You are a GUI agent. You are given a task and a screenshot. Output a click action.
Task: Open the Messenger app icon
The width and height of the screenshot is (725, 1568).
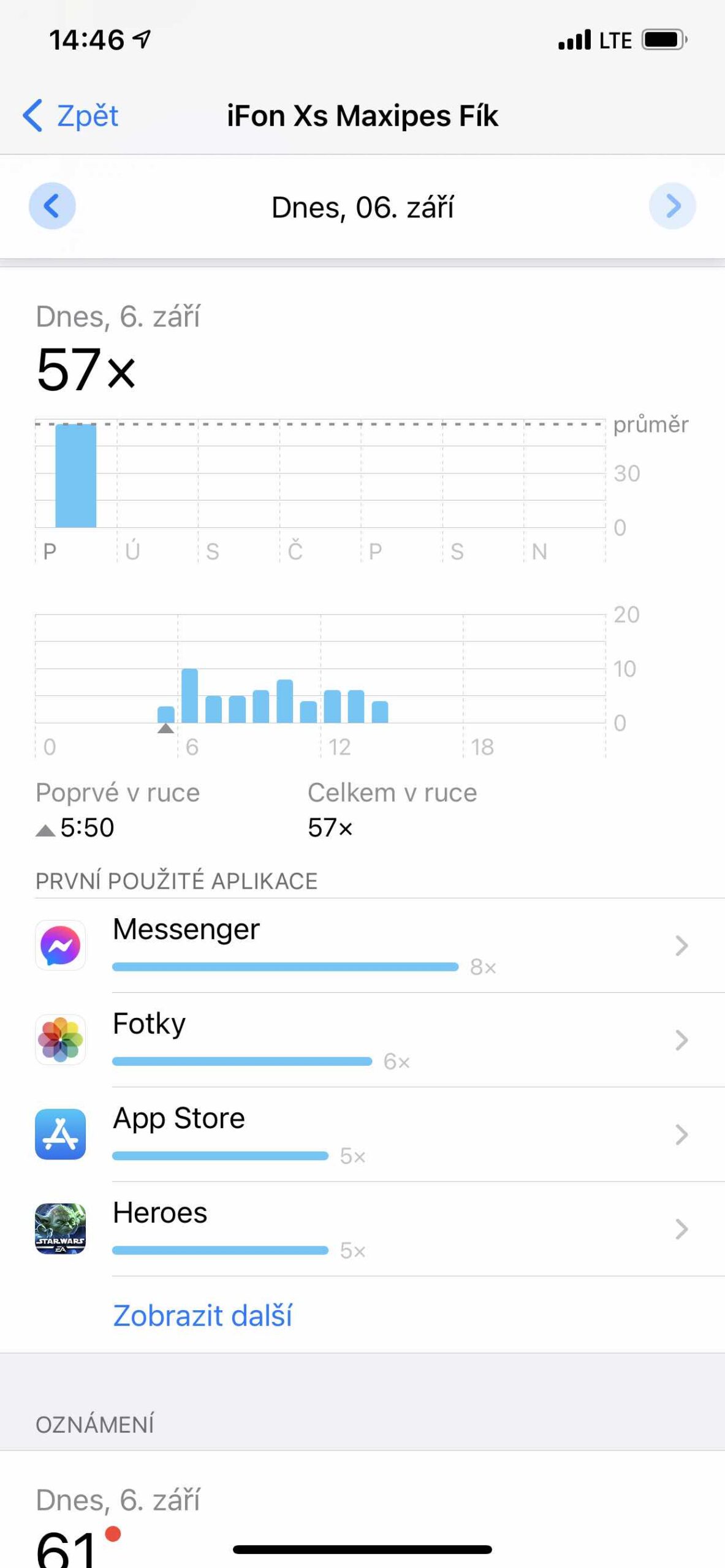pos(61,945)
